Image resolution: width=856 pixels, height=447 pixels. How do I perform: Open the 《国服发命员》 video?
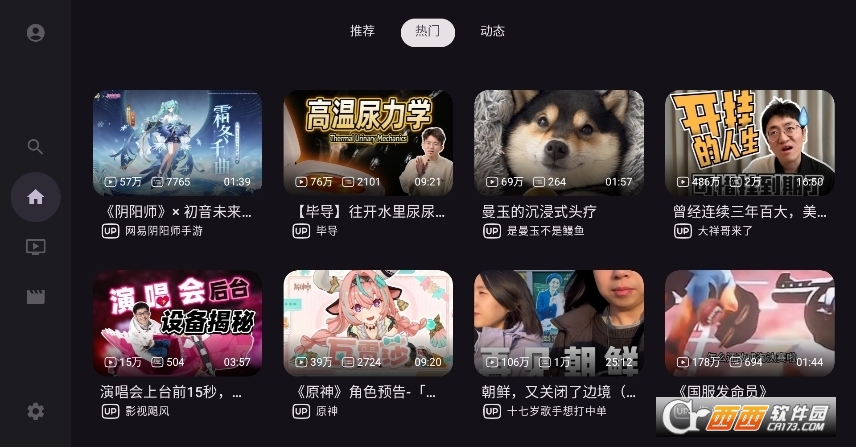point(749,323)
